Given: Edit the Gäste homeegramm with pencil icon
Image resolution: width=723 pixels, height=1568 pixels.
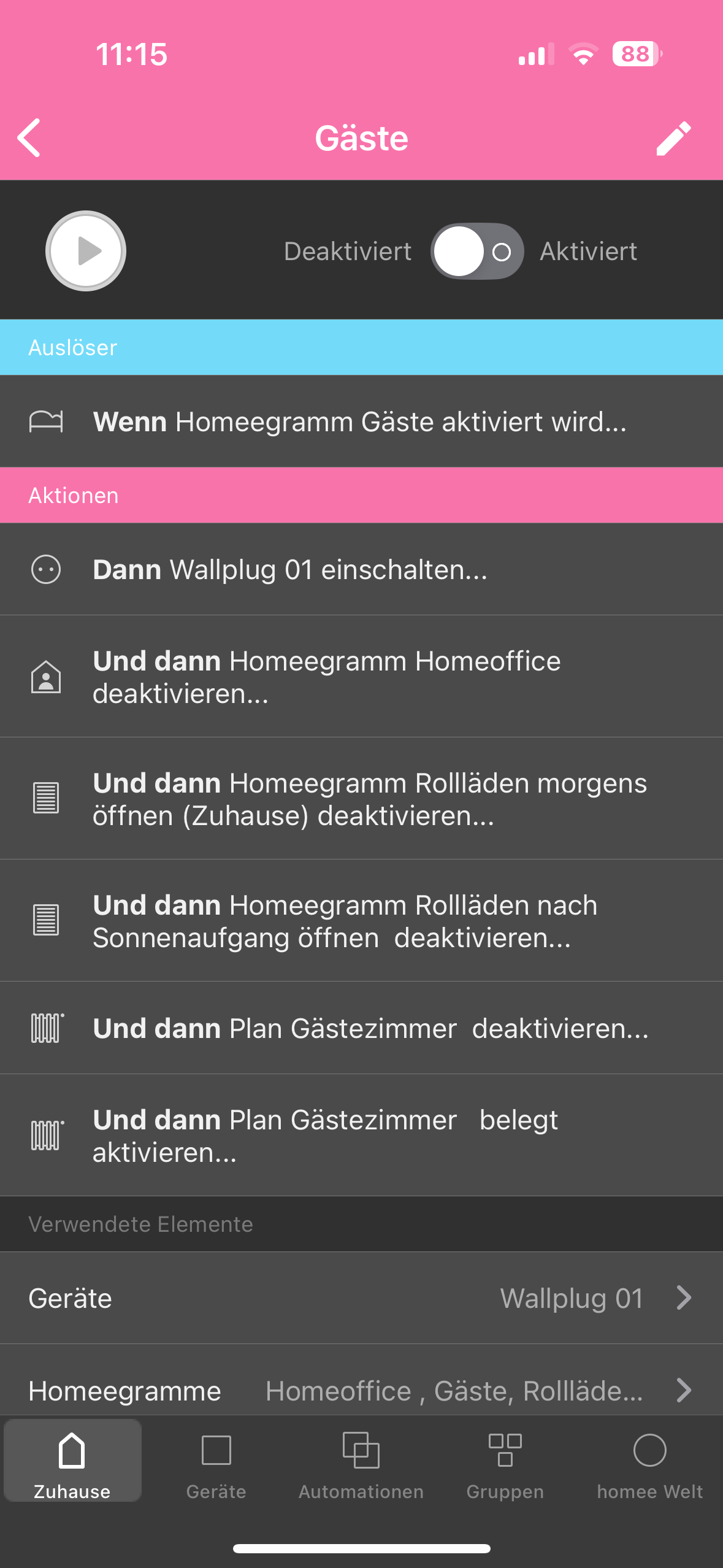Looking at the screenshot, I should [673, 138].
